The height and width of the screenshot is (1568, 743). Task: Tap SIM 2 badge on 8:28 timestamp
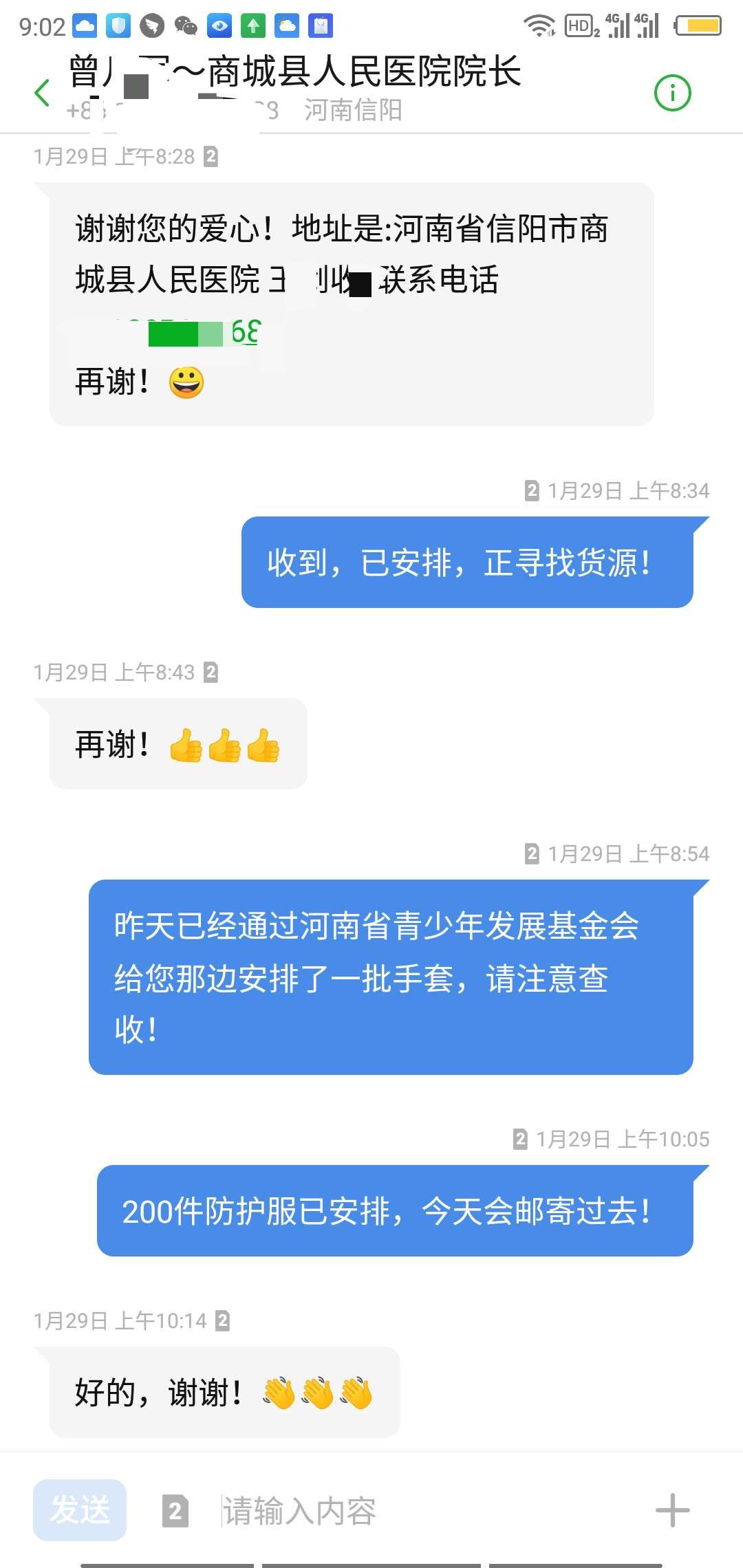tap(210, 157)
